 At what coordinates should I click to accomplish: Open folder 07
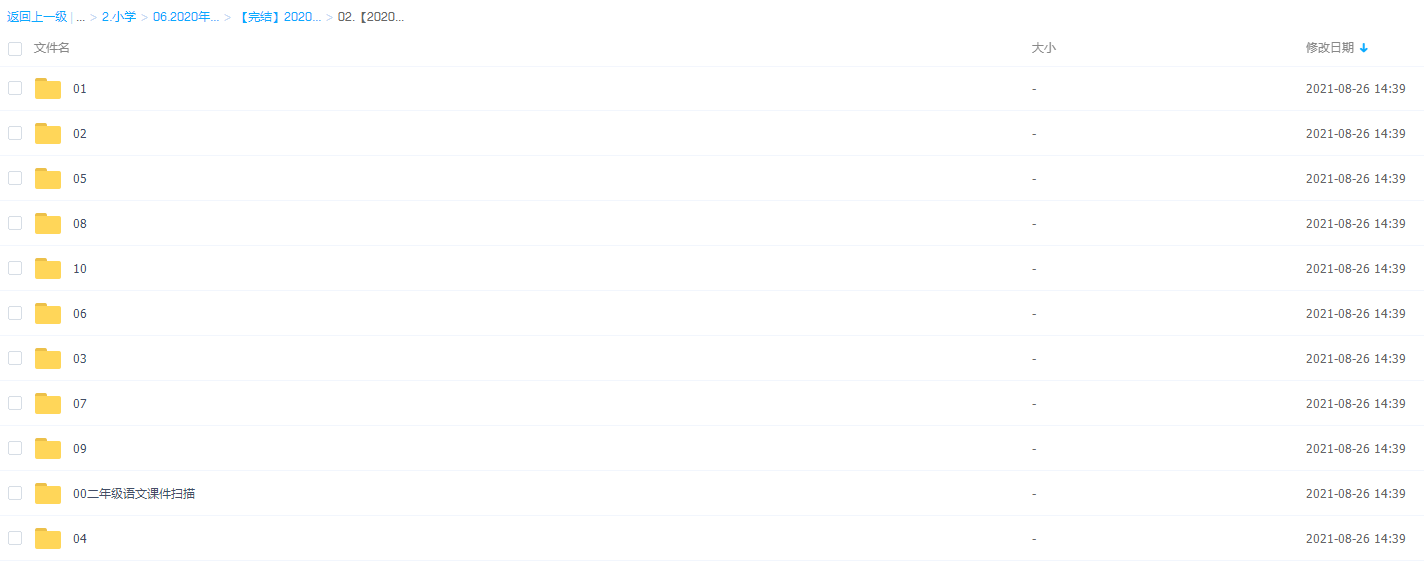tap(80, 404)
